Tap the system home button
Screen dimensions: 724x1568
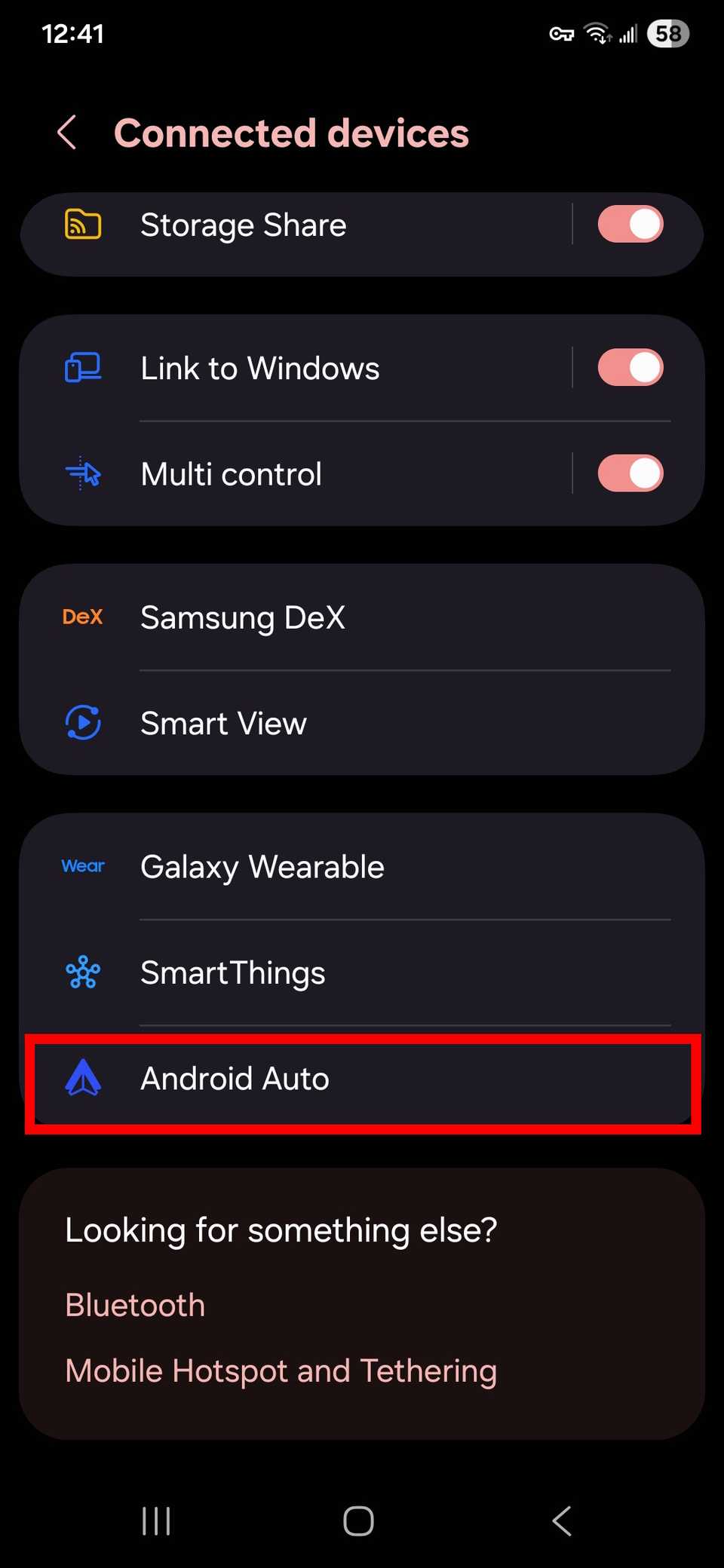358,1521
